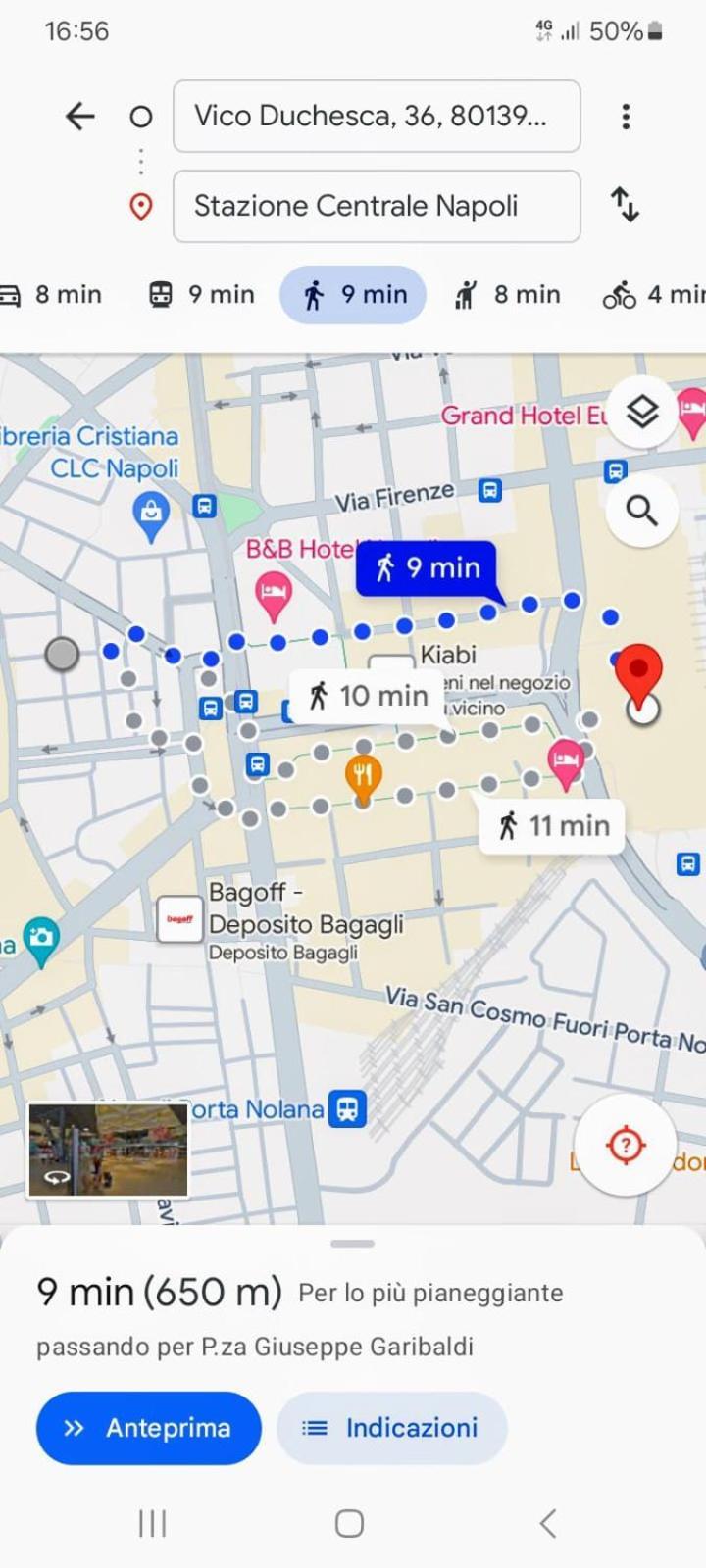Search along the route

coord(641,511)
